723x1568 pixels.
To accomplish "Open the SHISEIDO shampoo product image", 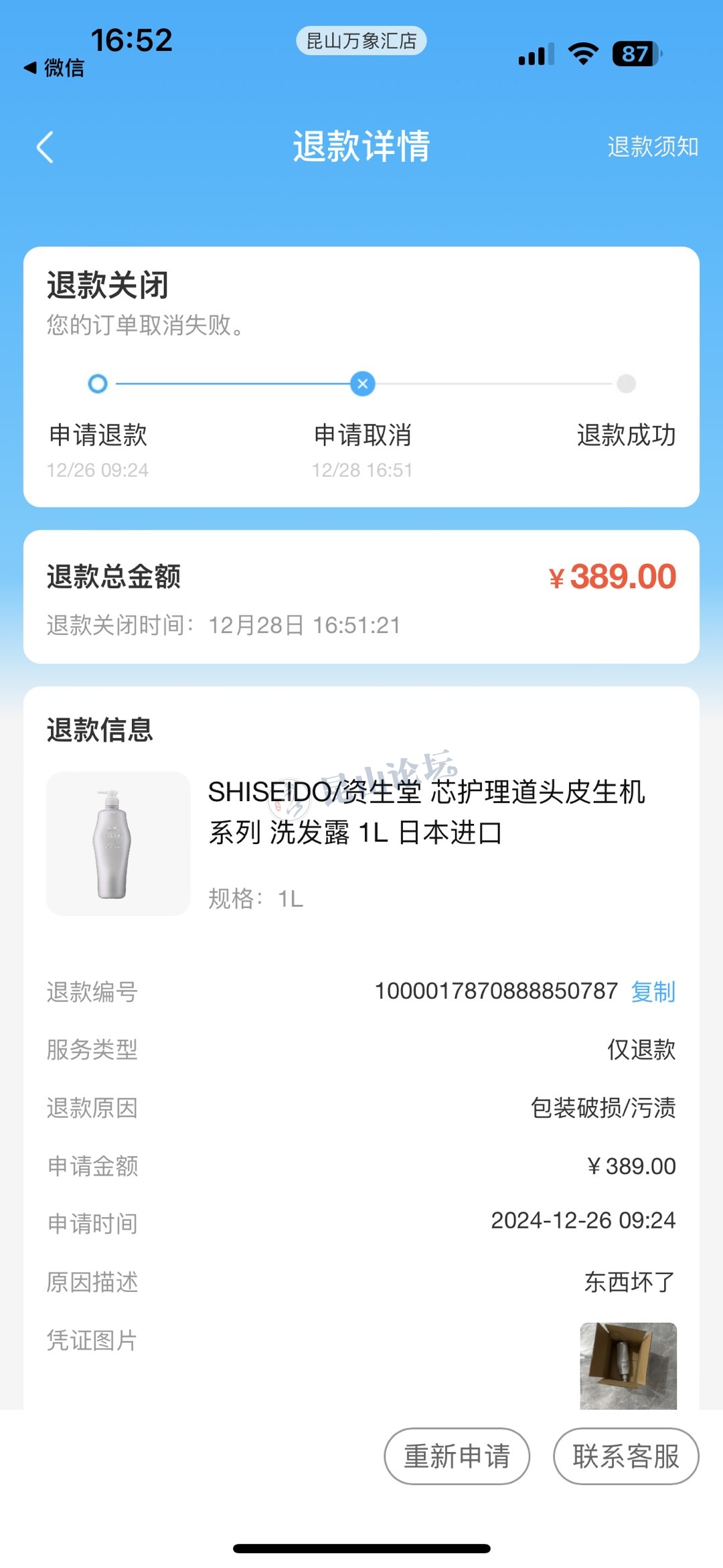I will coord(118,843).
